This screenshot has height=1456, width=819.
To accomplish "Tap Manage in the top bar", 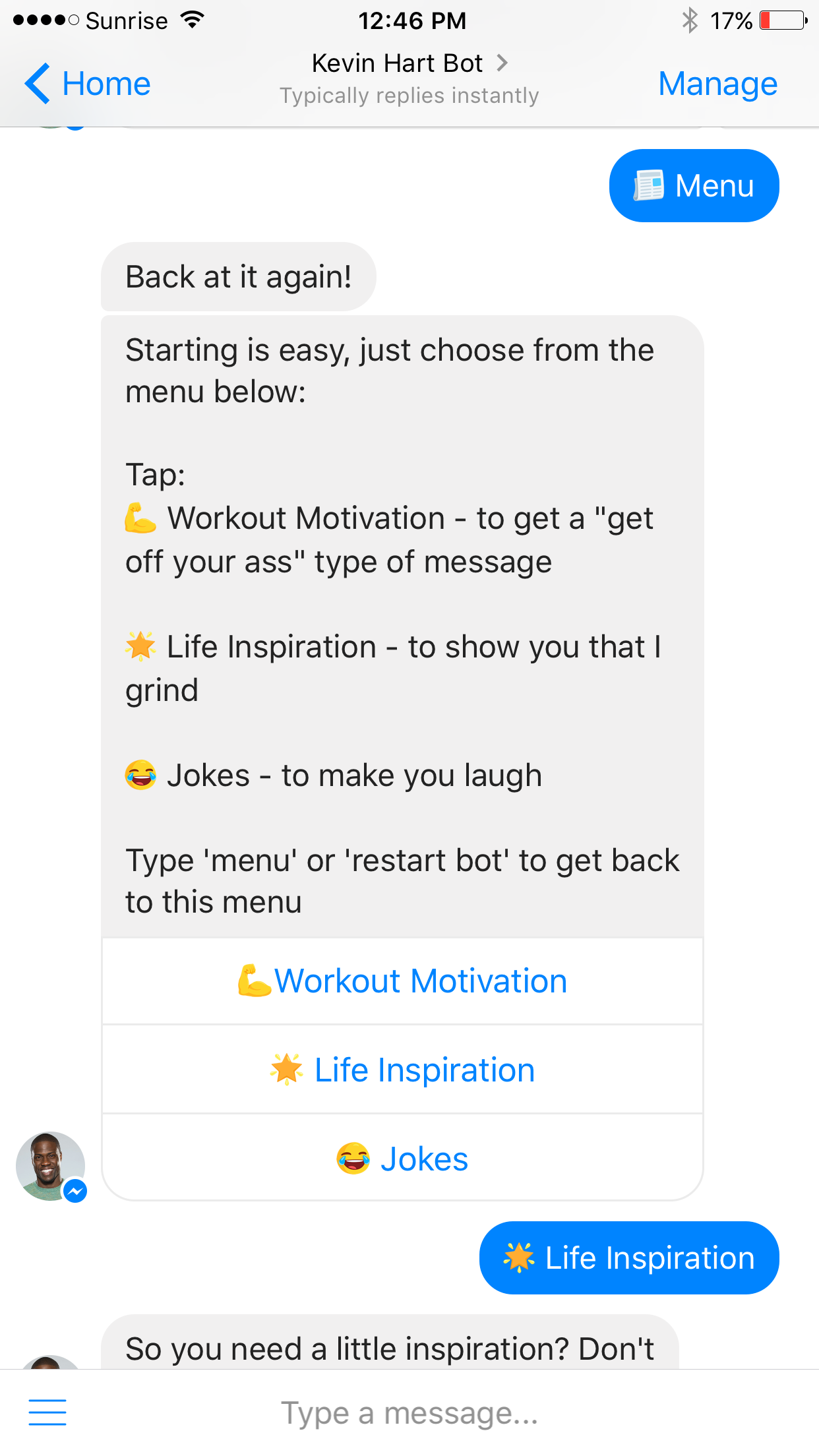I will 717,84.
